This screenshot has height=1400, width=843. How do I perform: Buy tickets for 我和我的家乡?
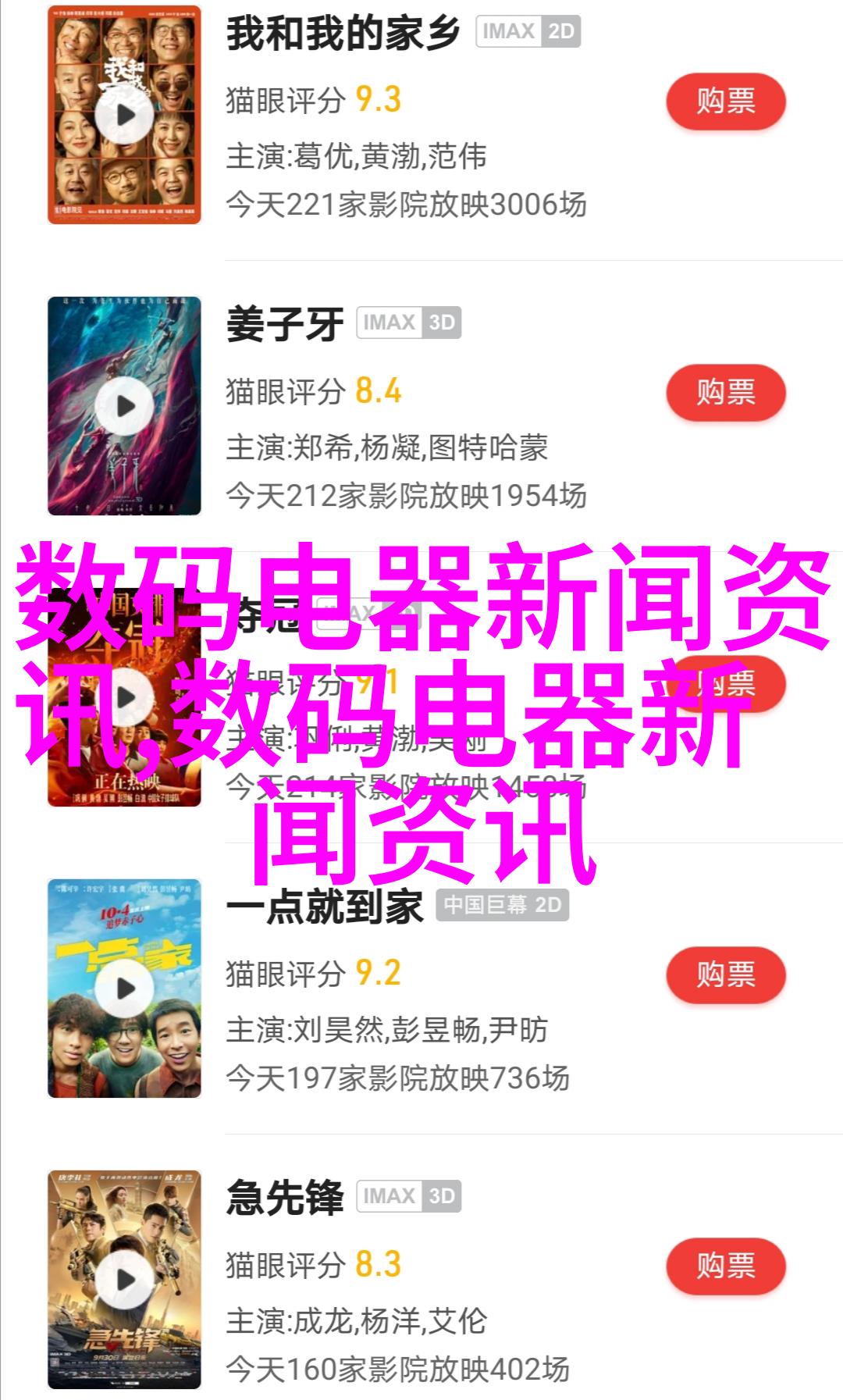click(725, 102)
